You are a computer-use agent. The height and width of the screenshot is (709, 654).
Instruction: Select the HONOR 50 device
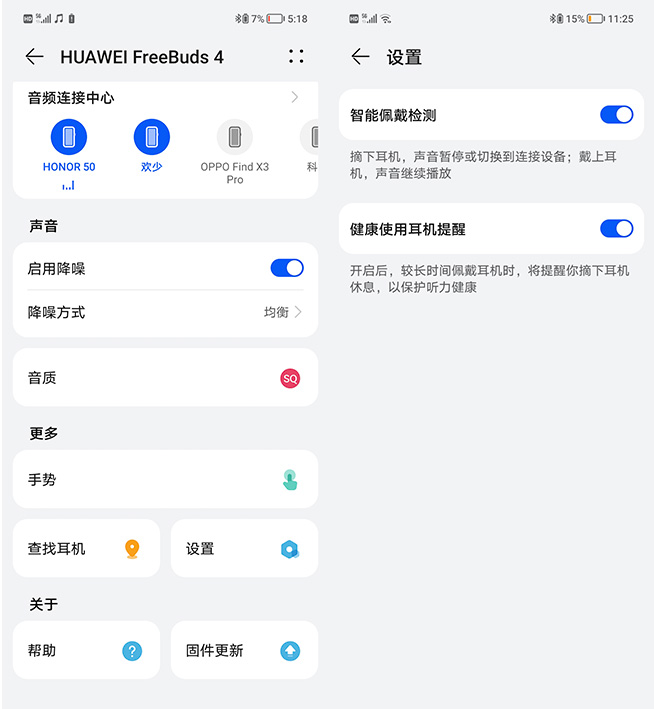[69, 137]
